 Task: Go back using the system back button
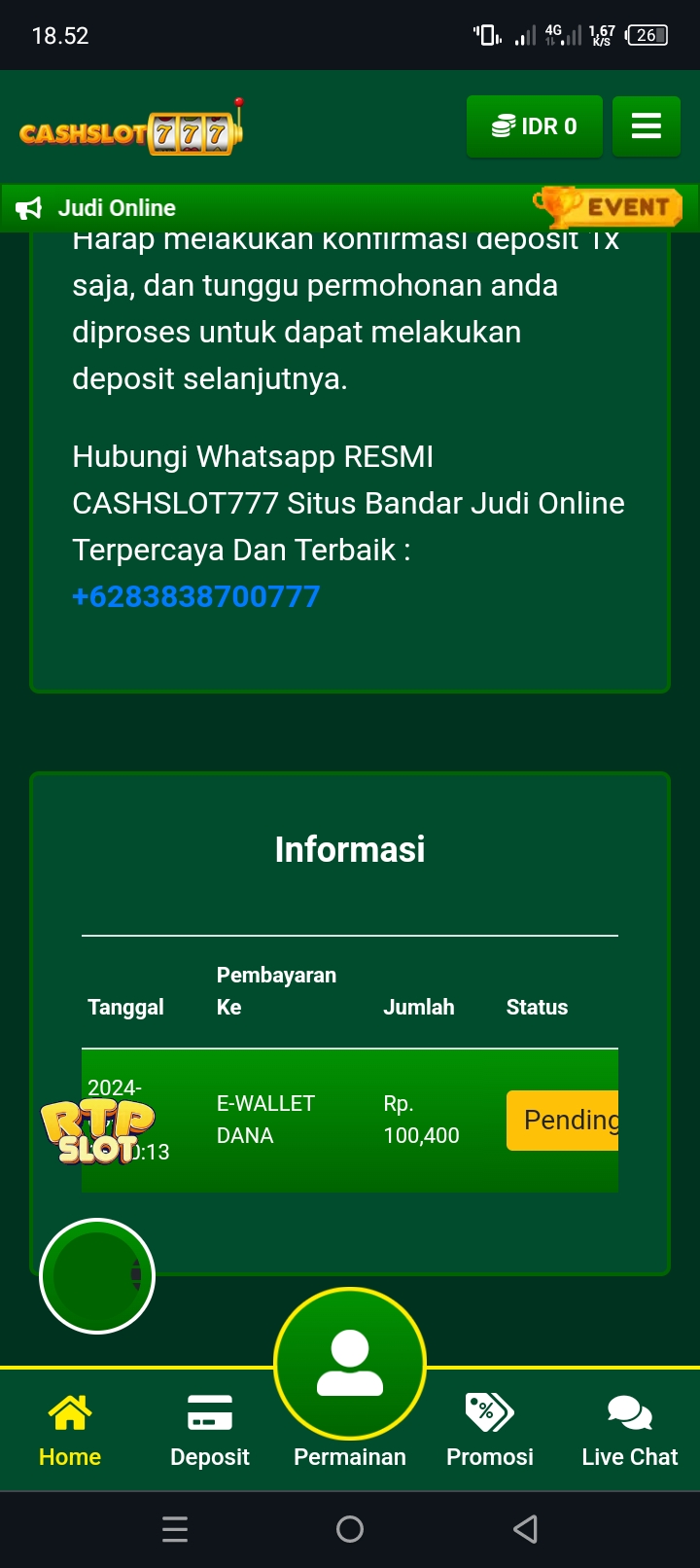coord(525,1529)
